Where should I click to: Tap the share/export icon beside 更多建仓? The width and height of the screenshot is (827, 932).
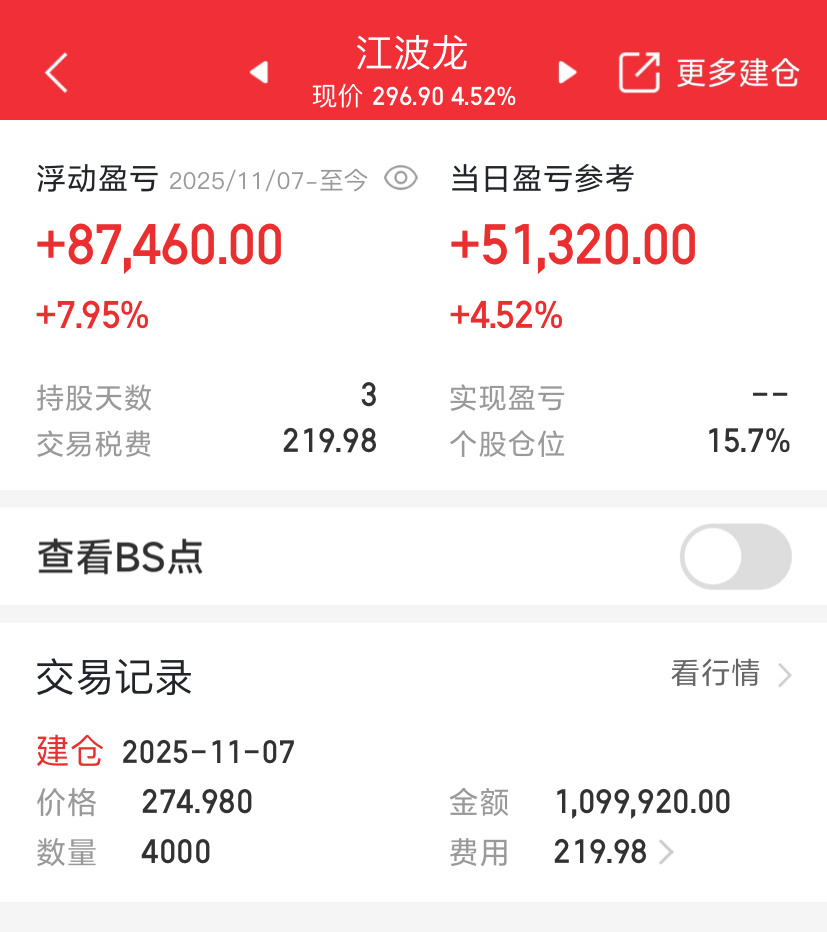(640, 73)
